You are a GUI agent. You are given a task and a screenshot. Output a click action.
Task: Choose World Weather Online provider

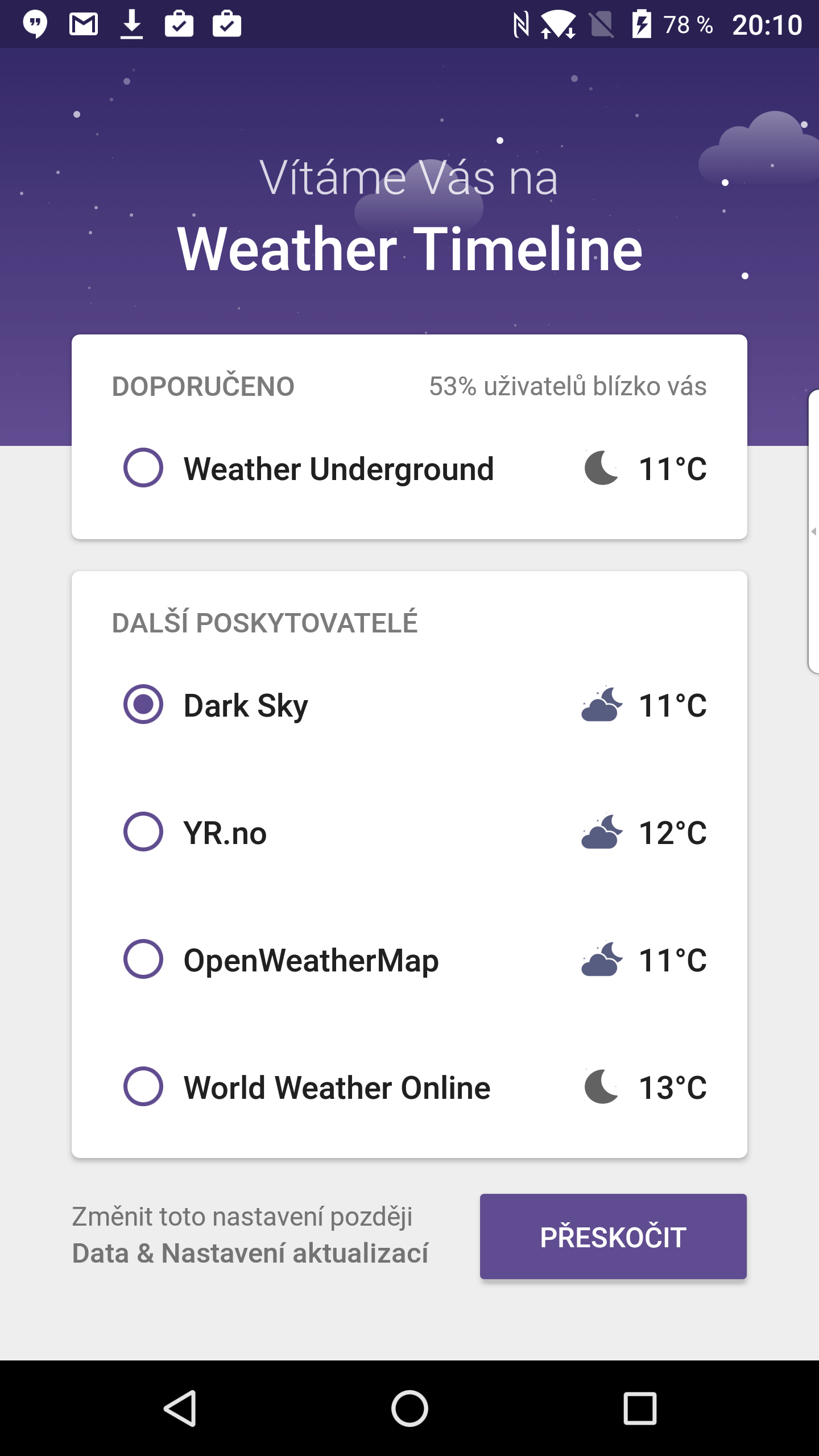click(409, 1087)
